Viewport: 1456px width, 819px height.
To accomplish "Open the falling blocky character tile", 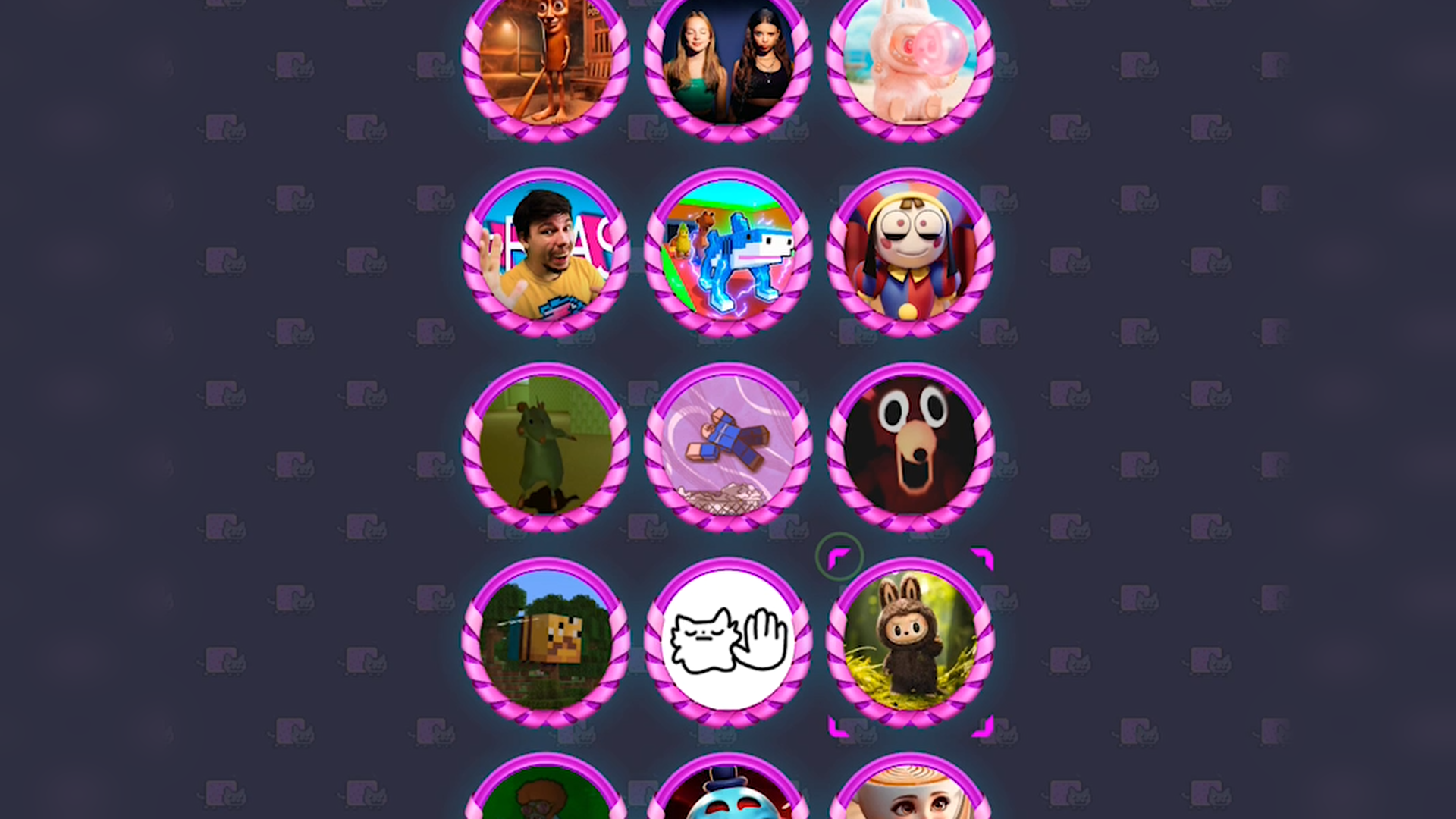I will point(727,447).
